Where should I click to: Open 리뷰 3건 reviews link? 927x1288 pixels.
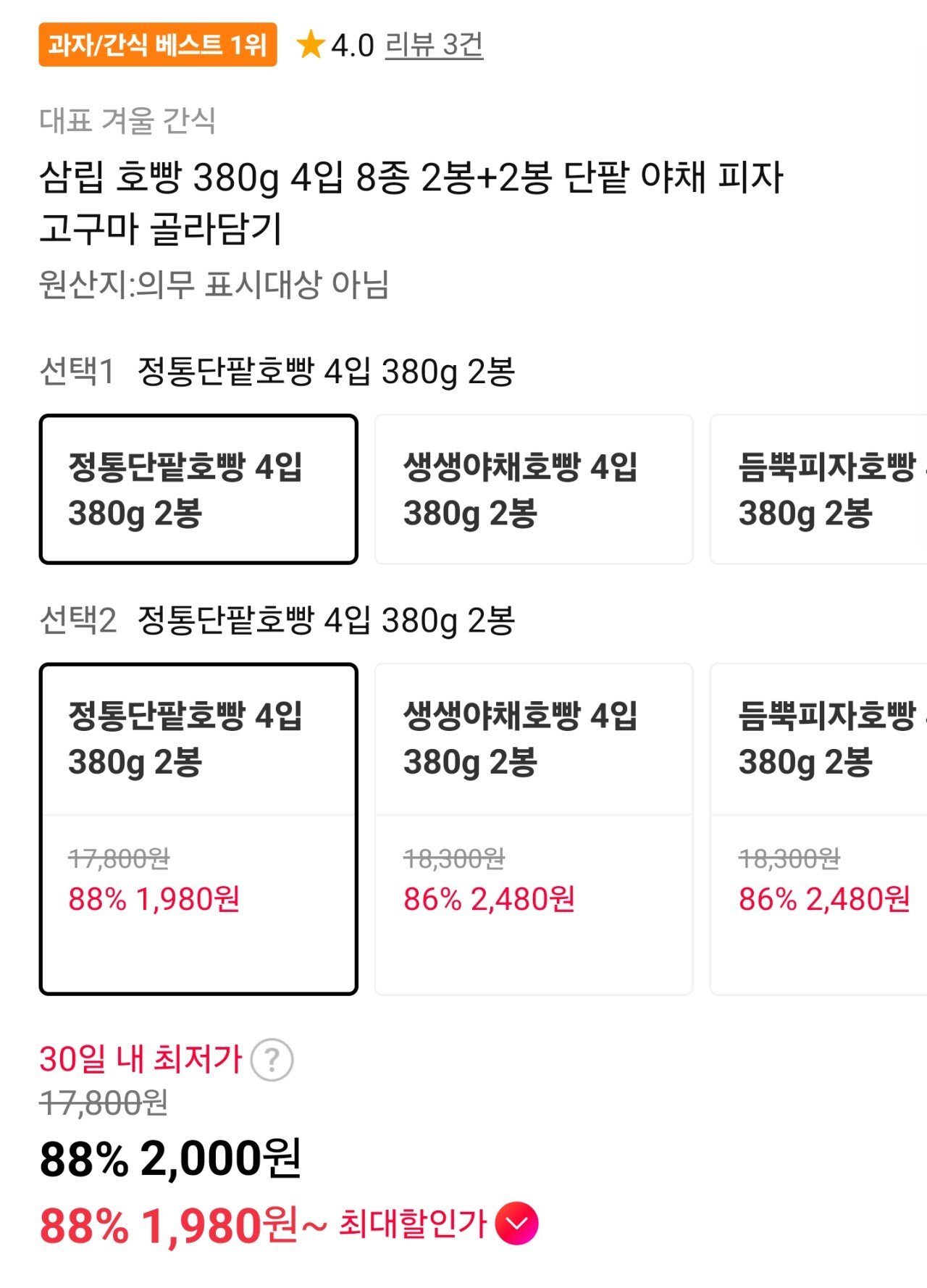point(435,46)
